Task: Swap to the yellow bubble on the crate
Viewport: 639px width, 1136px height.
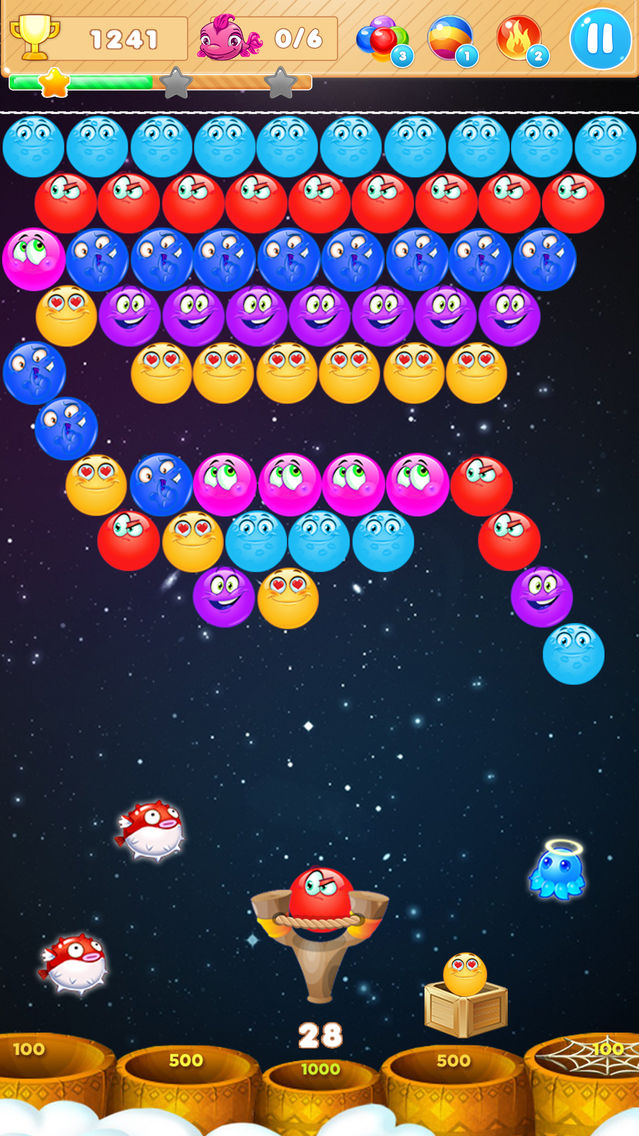Action: pos(465,975)
